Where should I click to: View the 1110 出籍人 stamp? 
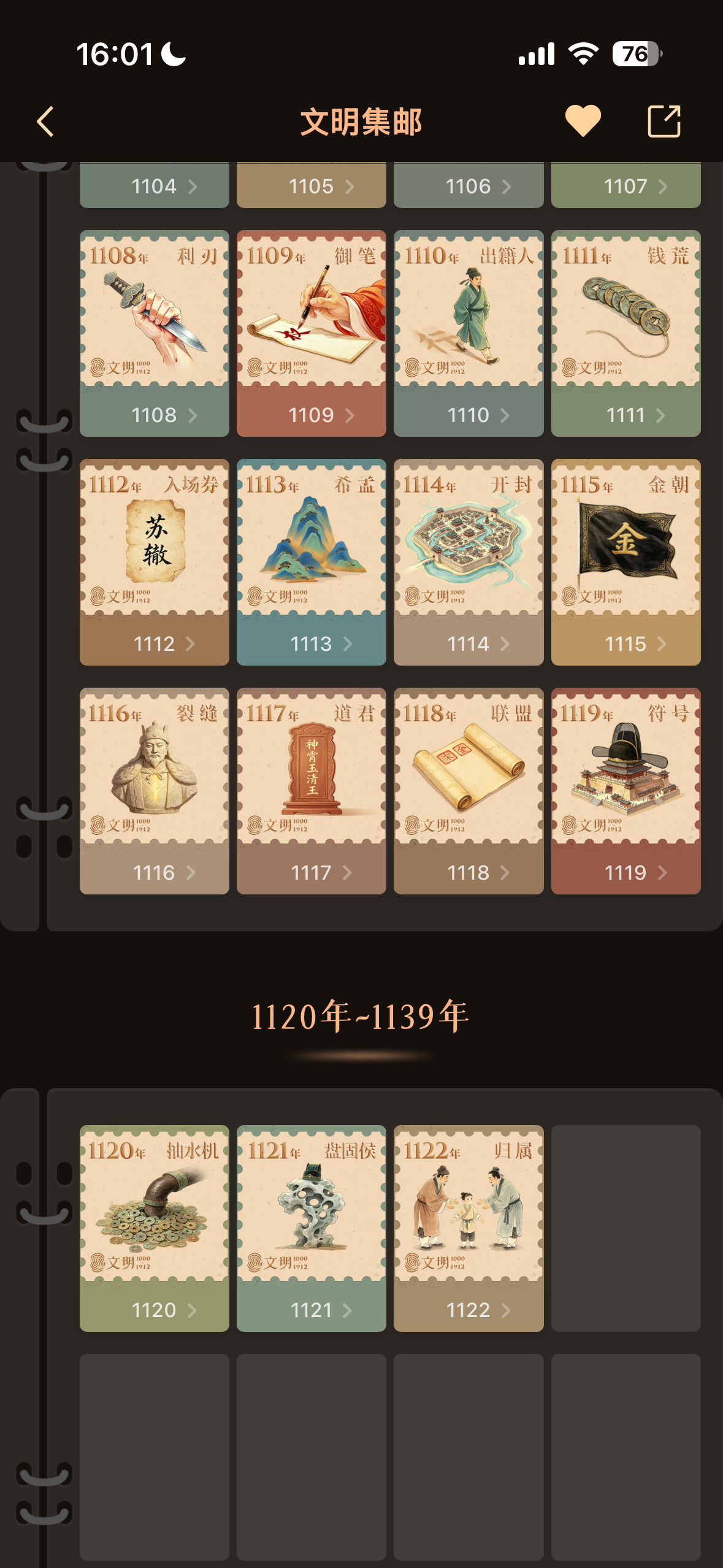[469, 333]
